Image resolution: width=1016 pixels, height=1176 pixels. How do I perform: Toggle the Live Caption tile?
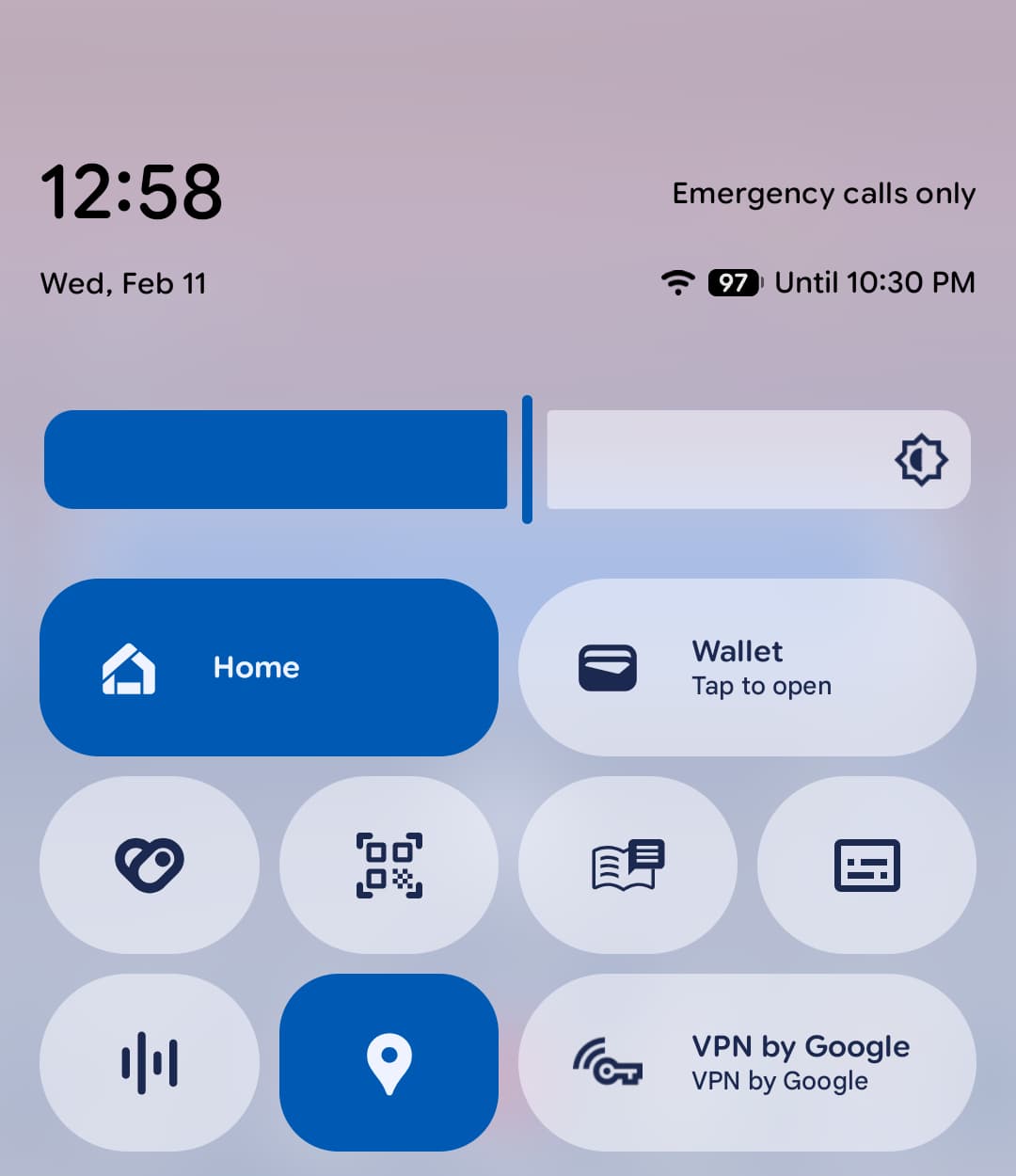[866, 865]
